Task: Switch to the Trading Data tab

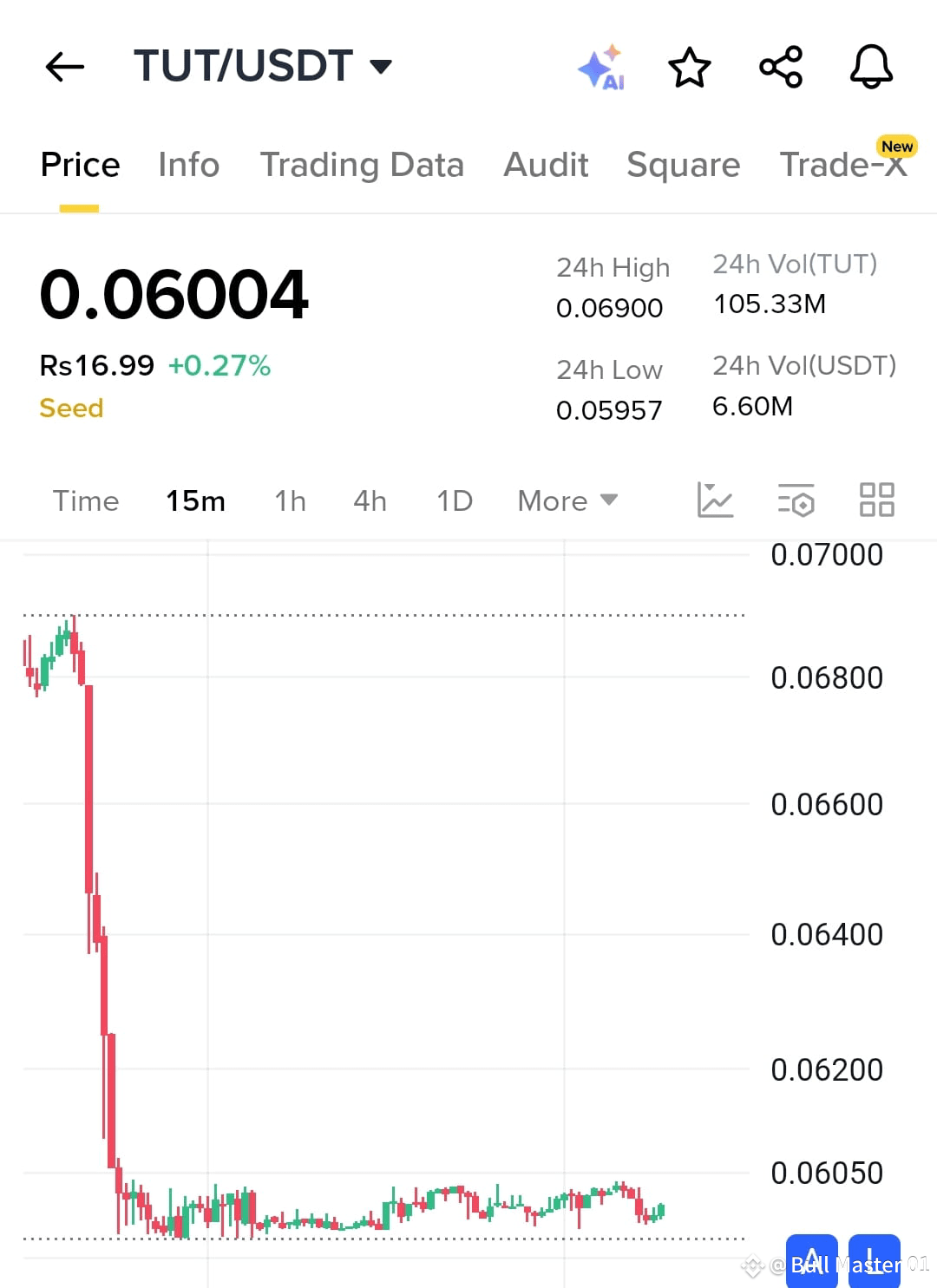Action: (x=362, y=165)
